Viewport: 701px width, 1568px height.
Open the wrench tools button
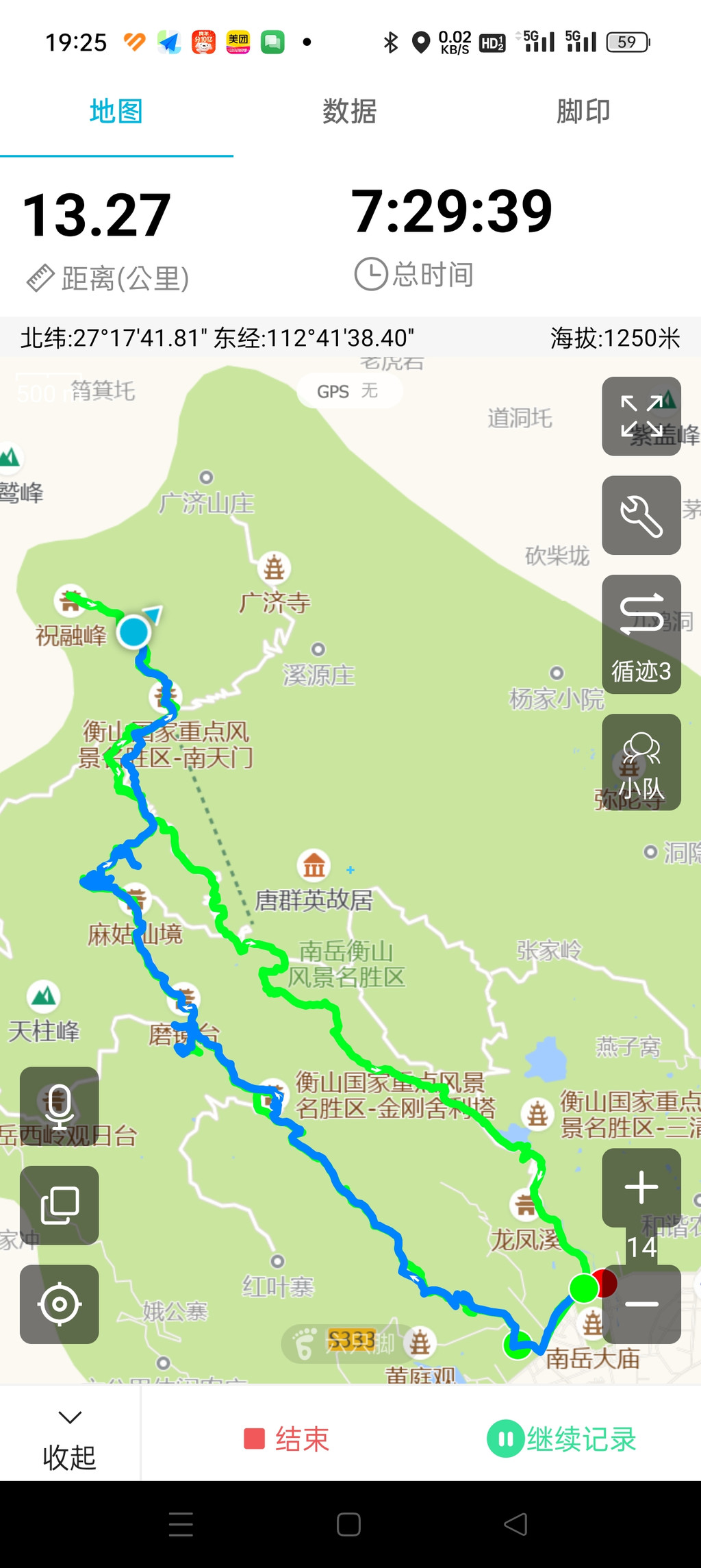[641, 515]
